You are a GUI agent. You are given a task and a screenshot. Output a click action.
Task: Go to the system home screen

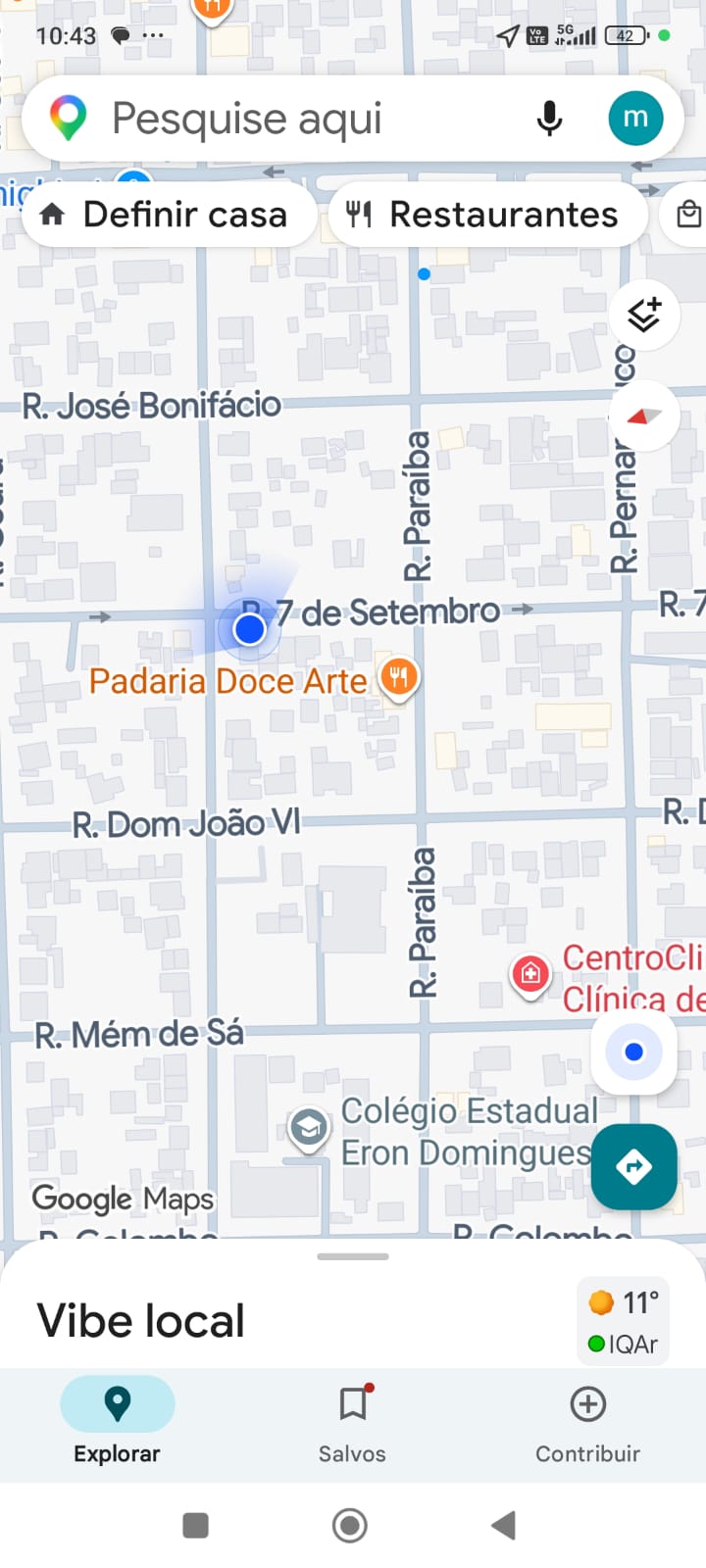tap(350, 1525)
